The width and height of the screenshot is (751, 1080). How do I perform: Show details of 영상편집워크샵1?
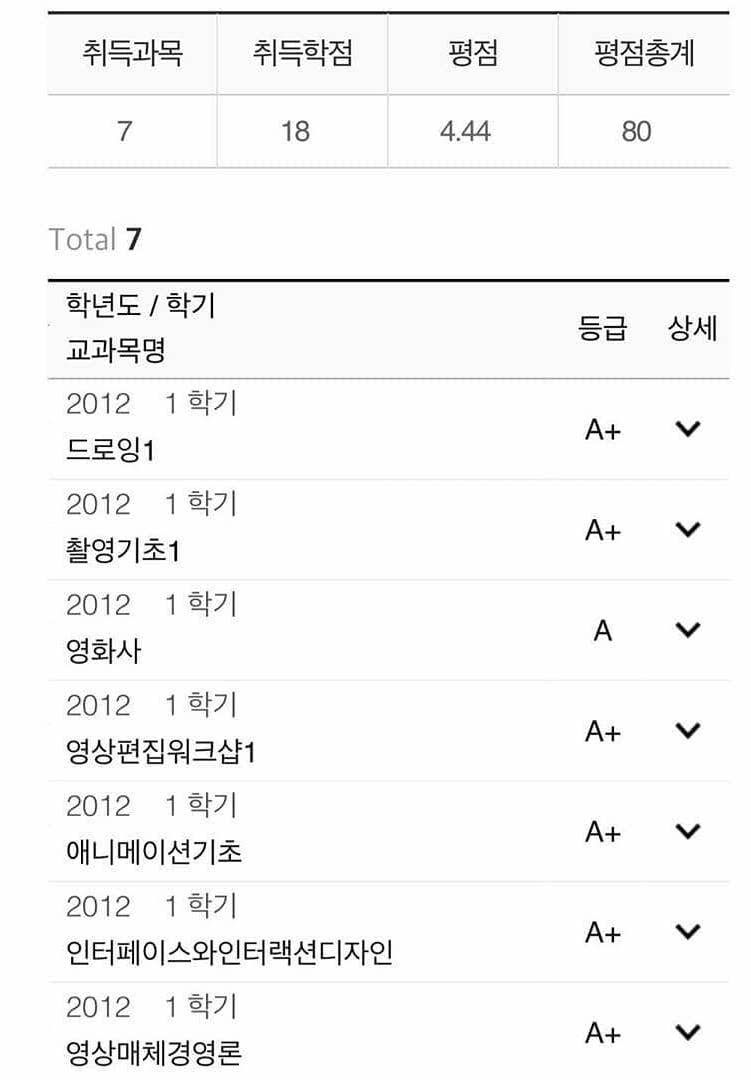point(688,731)
